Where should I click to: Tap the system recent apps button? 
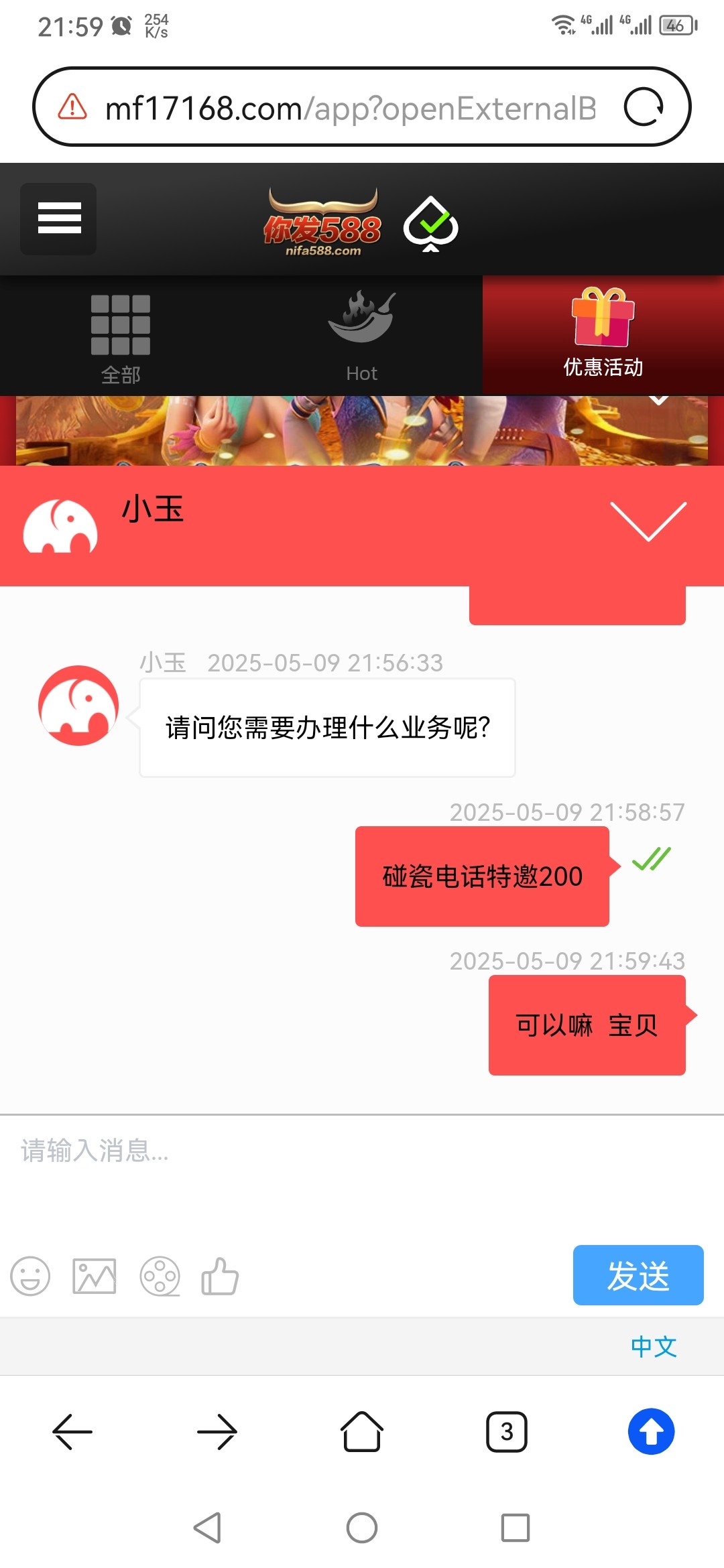pos(516,1528)
